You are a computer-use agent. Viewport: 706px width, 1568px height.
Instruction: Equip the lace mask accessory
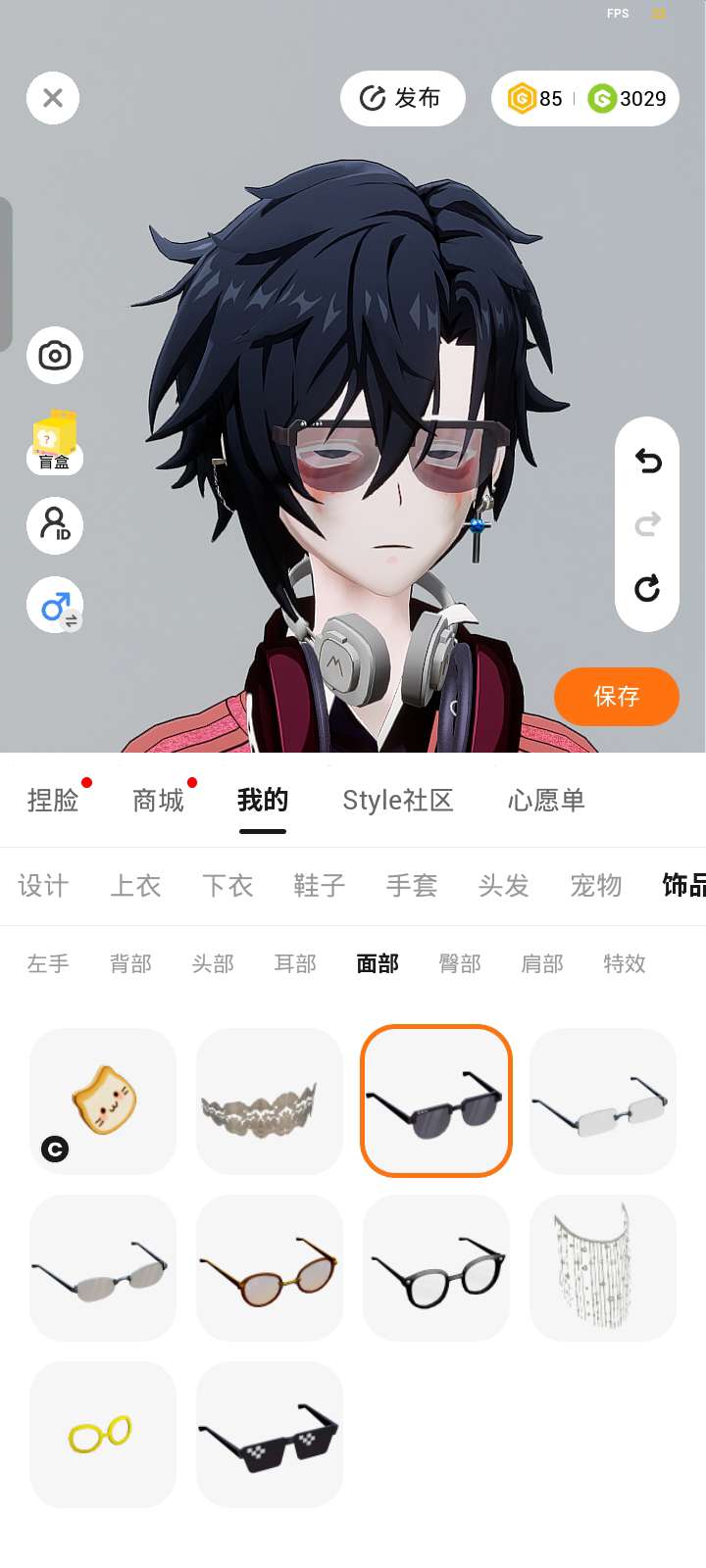270,1102
